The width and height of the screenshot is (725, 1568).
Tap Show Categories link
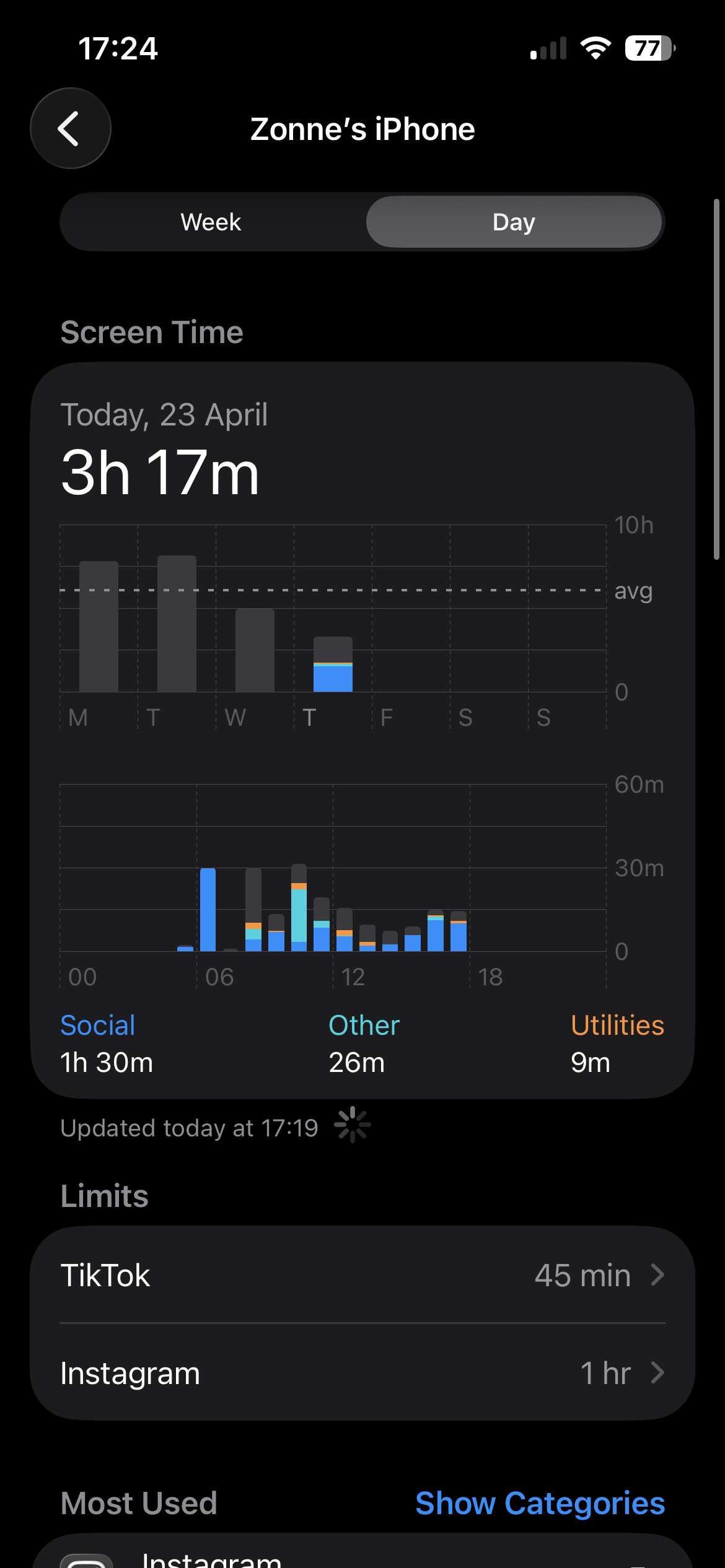(540, 1503)
